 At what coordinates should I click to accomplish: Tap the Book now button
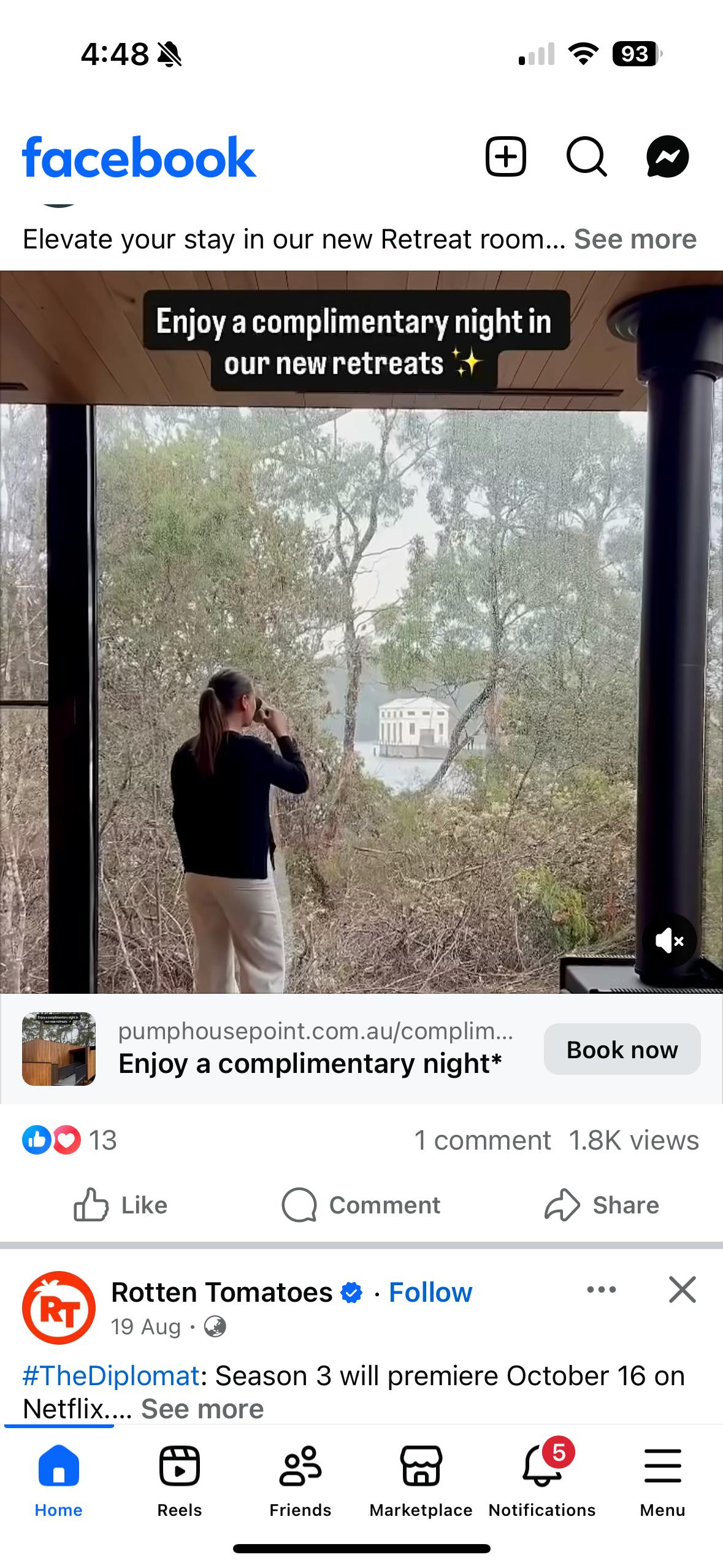(622, 1049)
